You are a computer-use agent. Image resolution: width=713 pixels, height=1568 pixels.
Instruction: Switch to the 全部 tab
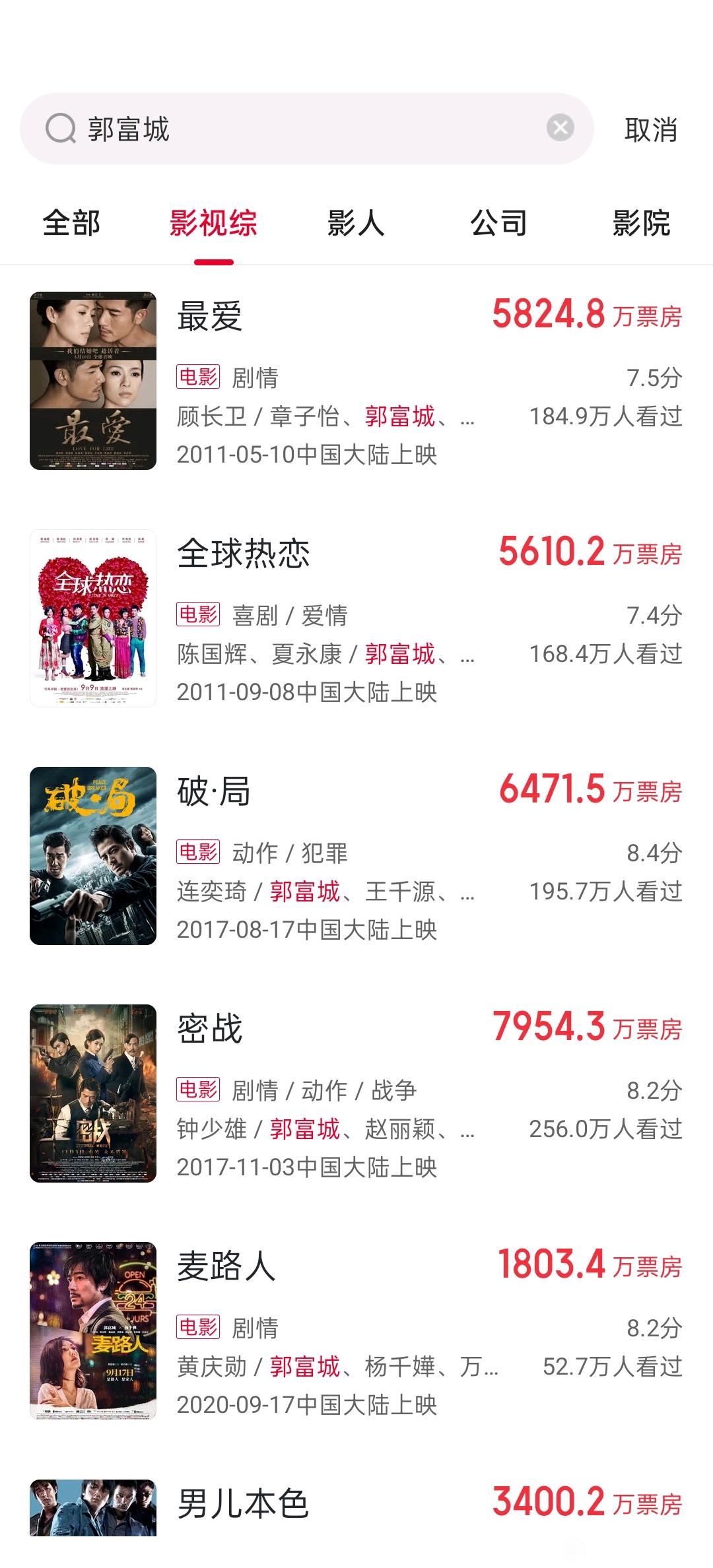click(x=71, y=223)
